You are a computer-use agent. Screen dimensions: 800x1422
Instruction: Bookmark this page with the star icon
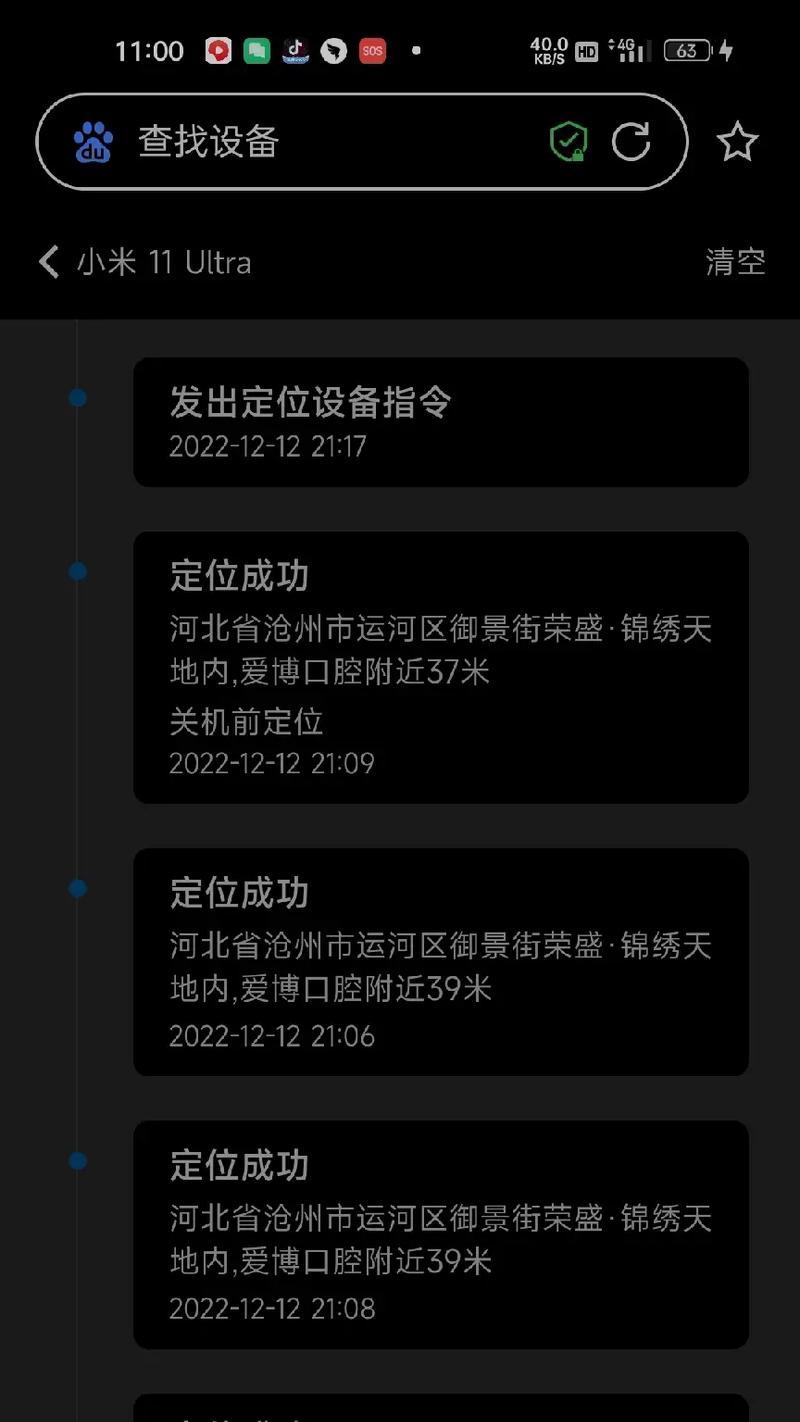(738, 142)
